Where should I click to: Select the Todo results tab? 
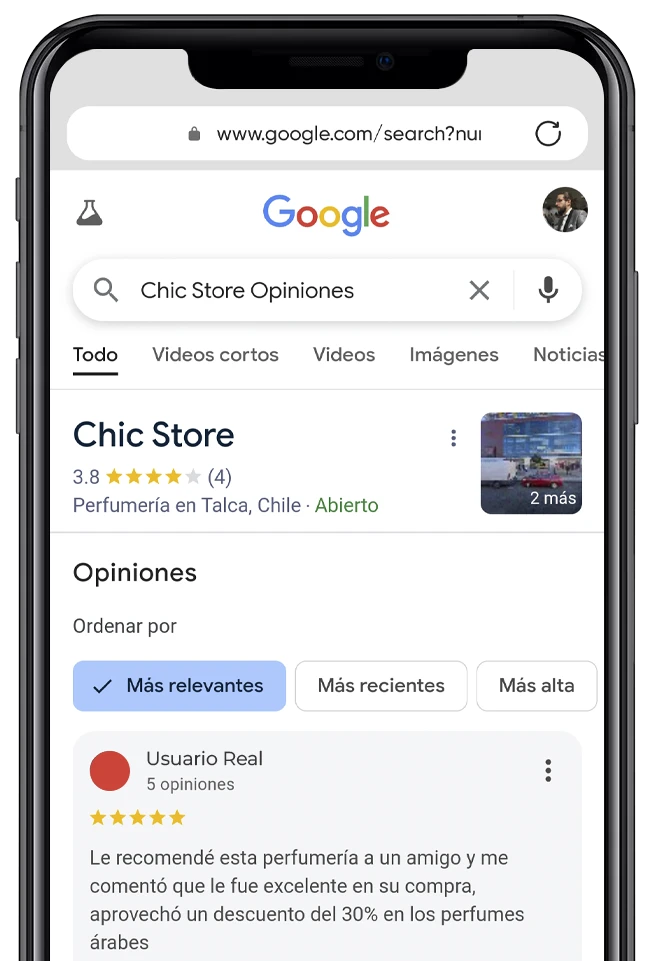point(95,355)
